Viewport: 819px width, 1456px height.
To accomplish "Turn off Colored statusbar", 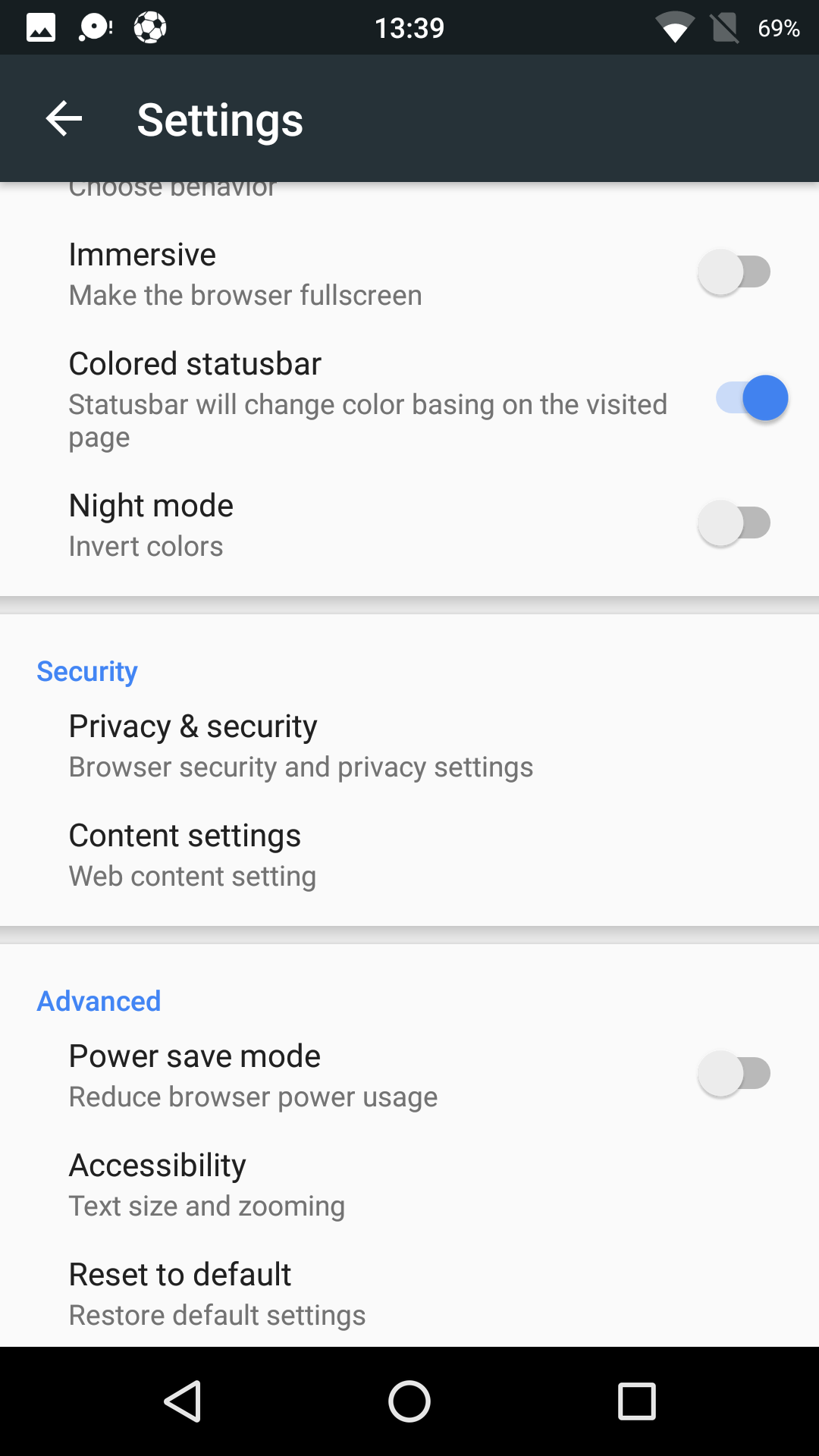I will coord(752,398).
